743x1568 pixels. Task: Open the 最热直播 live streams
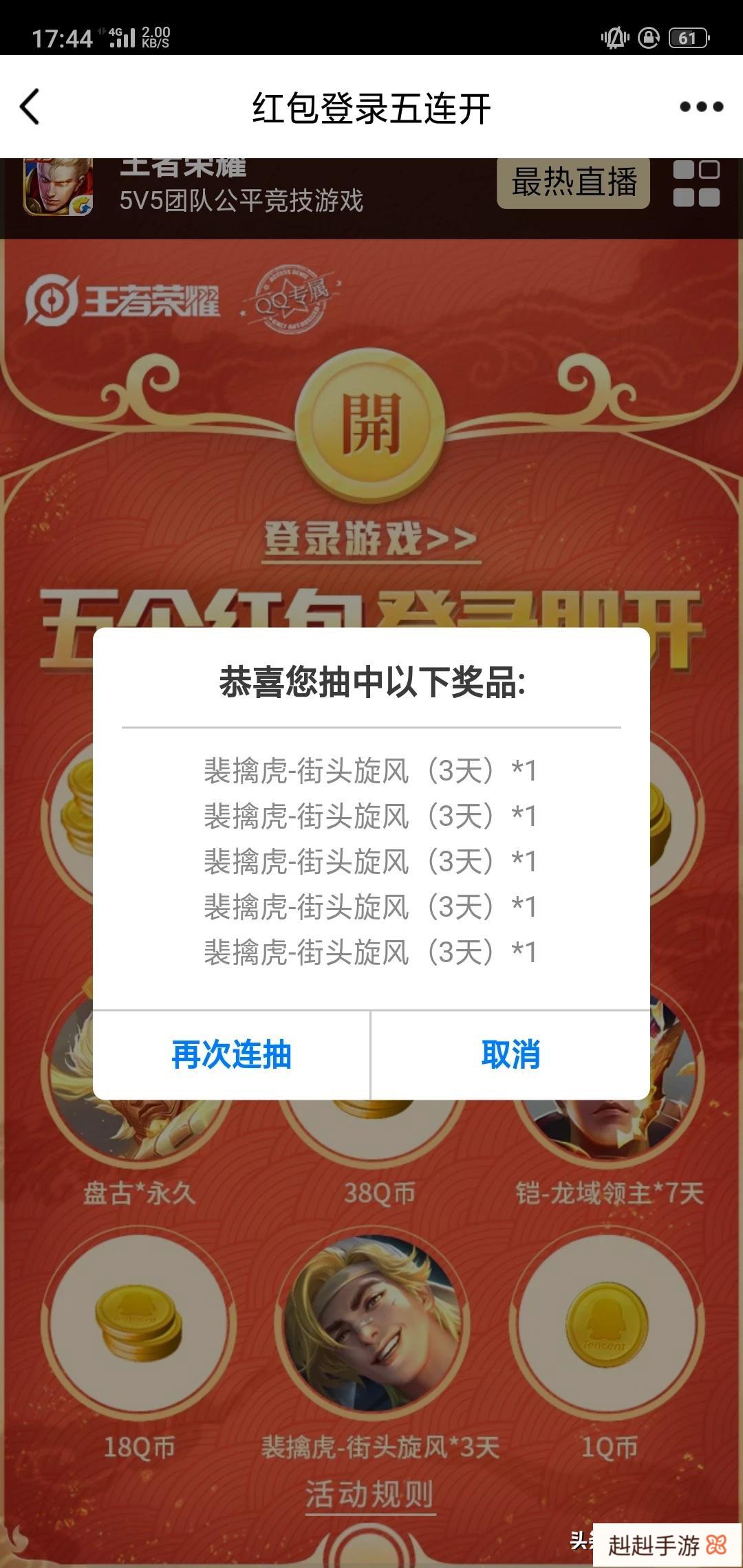[x=573, y=182]
